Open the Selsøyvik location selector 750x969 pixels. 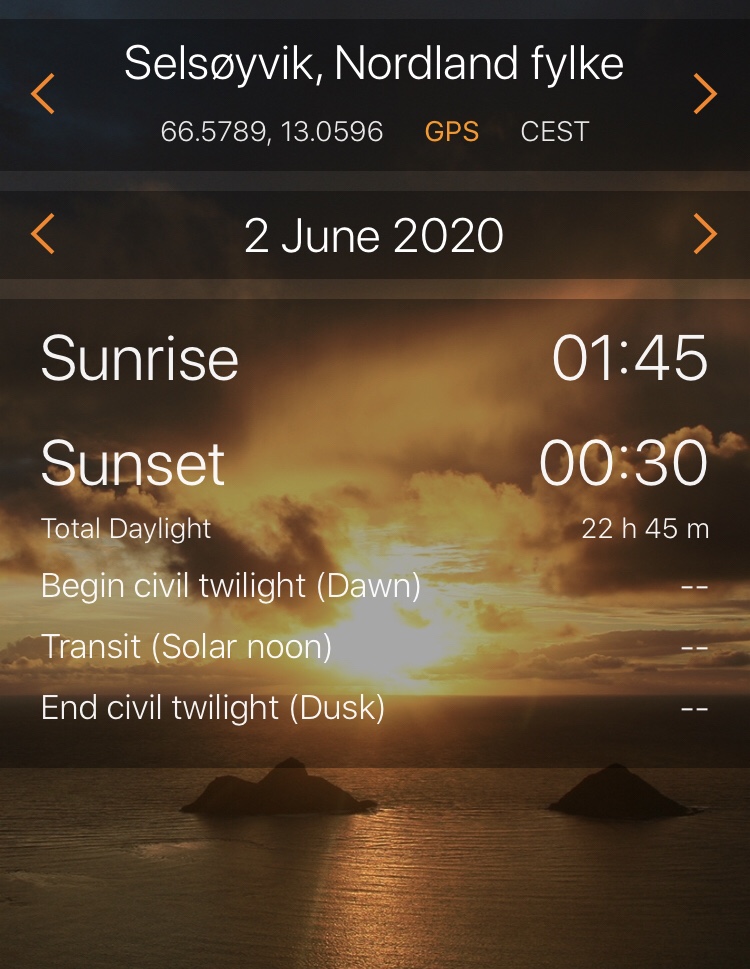[374, 66]
